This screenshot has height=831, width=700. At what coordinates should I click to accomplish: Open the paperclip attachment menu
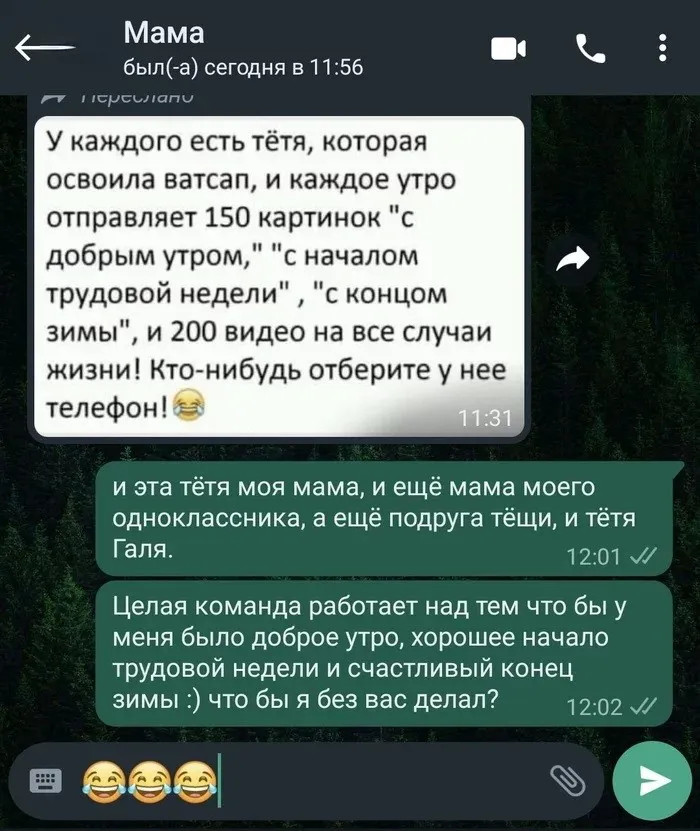(x=566, y=779)
